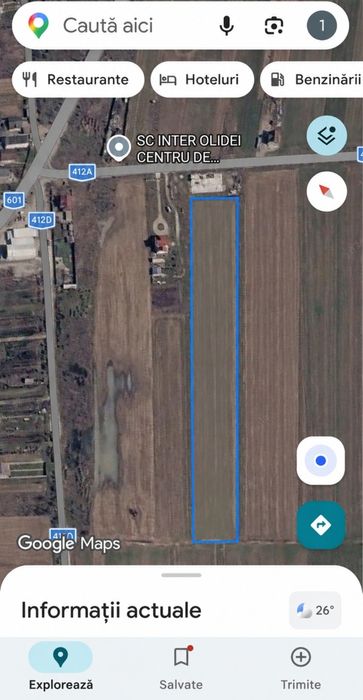Open the 26° weather widget
Viewport: 363px width, 700px height.
(x=315, y=610)
